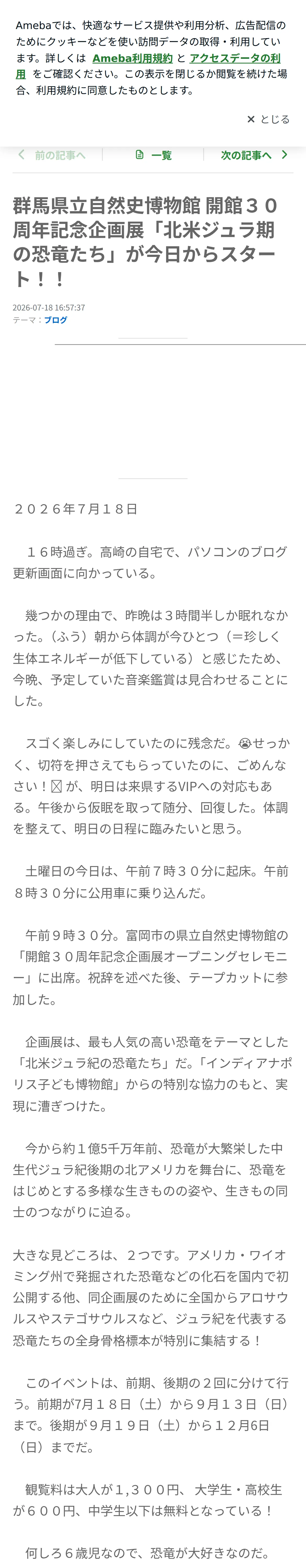Open the Ameba利用規約 link
The image size is (306, 1568).
[x=132, y=59]
